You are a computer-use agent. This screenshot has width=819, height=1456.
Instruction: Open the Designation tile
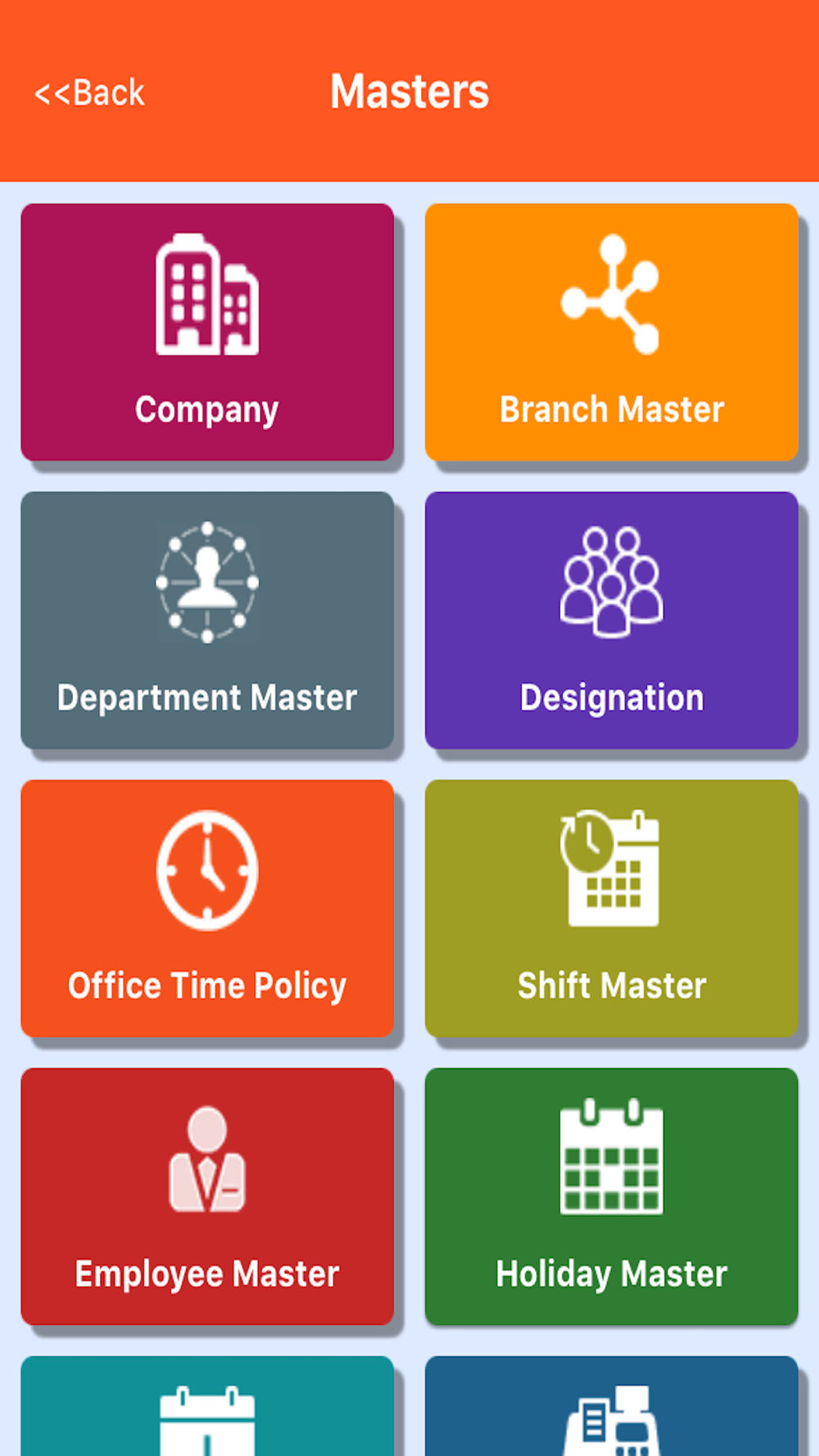(x=611, y=620)
